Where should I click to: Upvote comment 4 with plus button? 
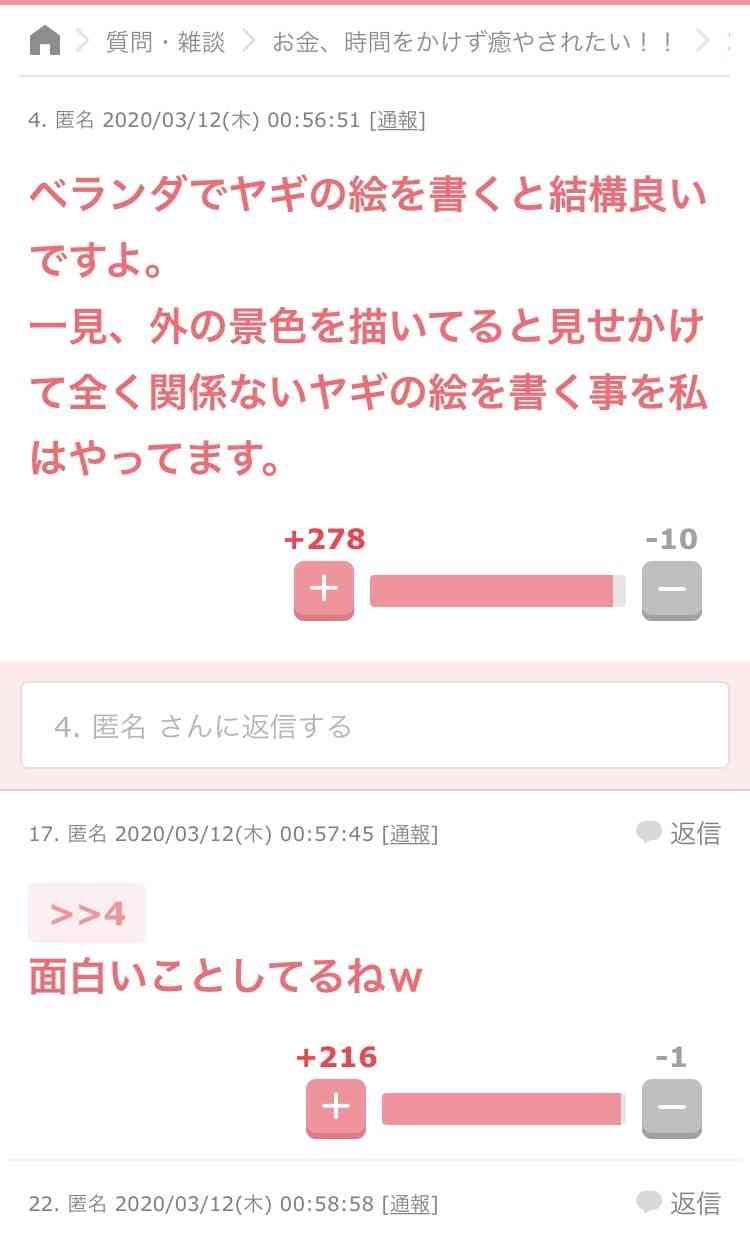tap(323, 589)
